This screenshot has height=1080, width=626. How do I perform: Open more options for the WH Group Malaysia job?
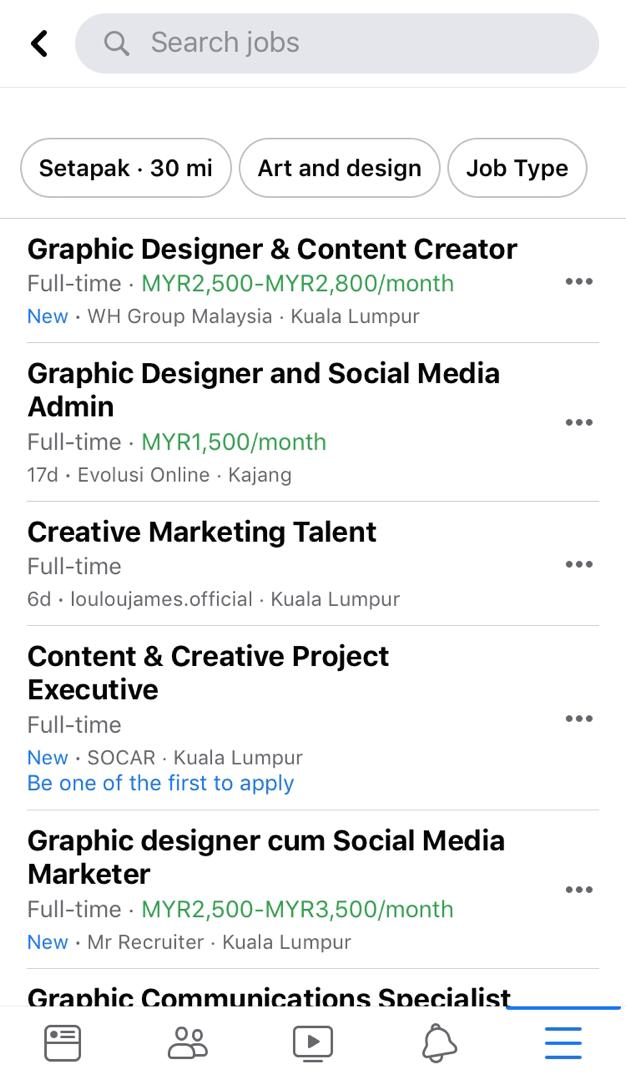(x=579, y=282)
